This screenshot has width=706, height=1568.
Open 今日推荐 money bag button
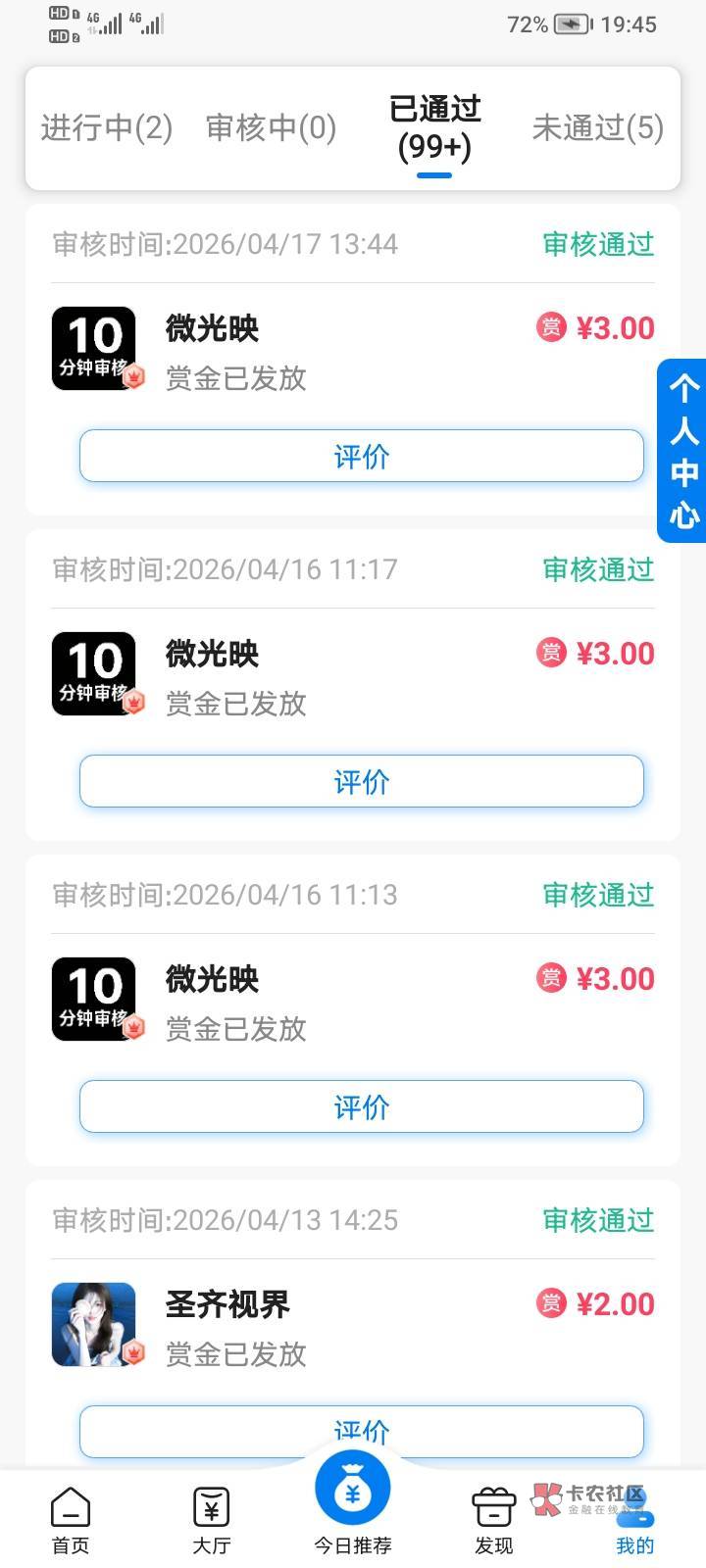[x=353, y=1504]
